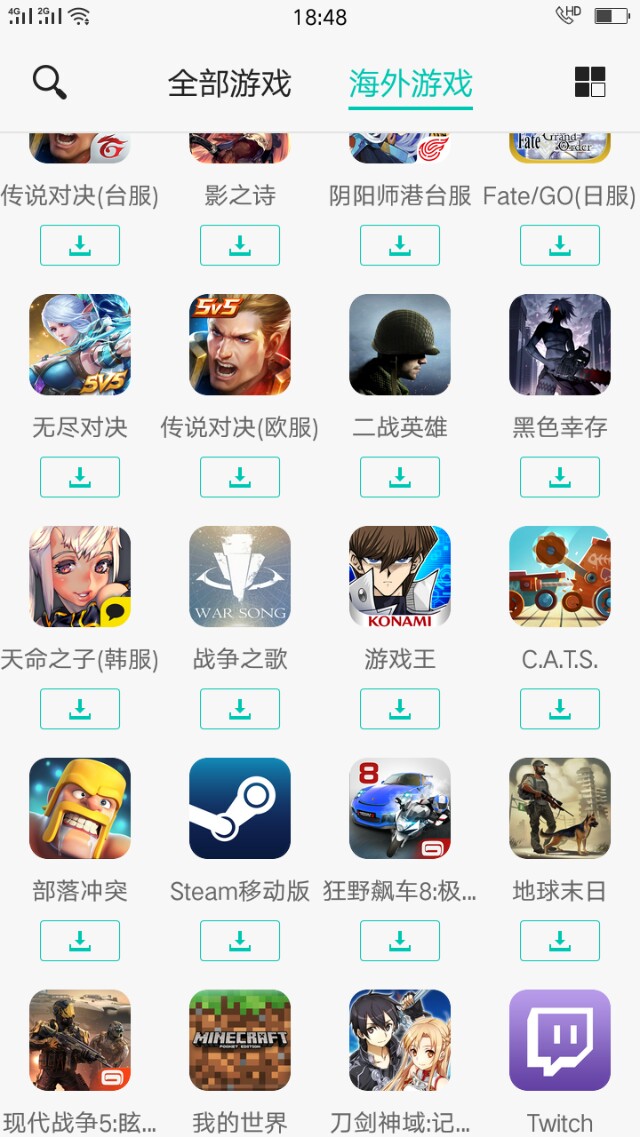Open the Twitch app tile

560,1040
